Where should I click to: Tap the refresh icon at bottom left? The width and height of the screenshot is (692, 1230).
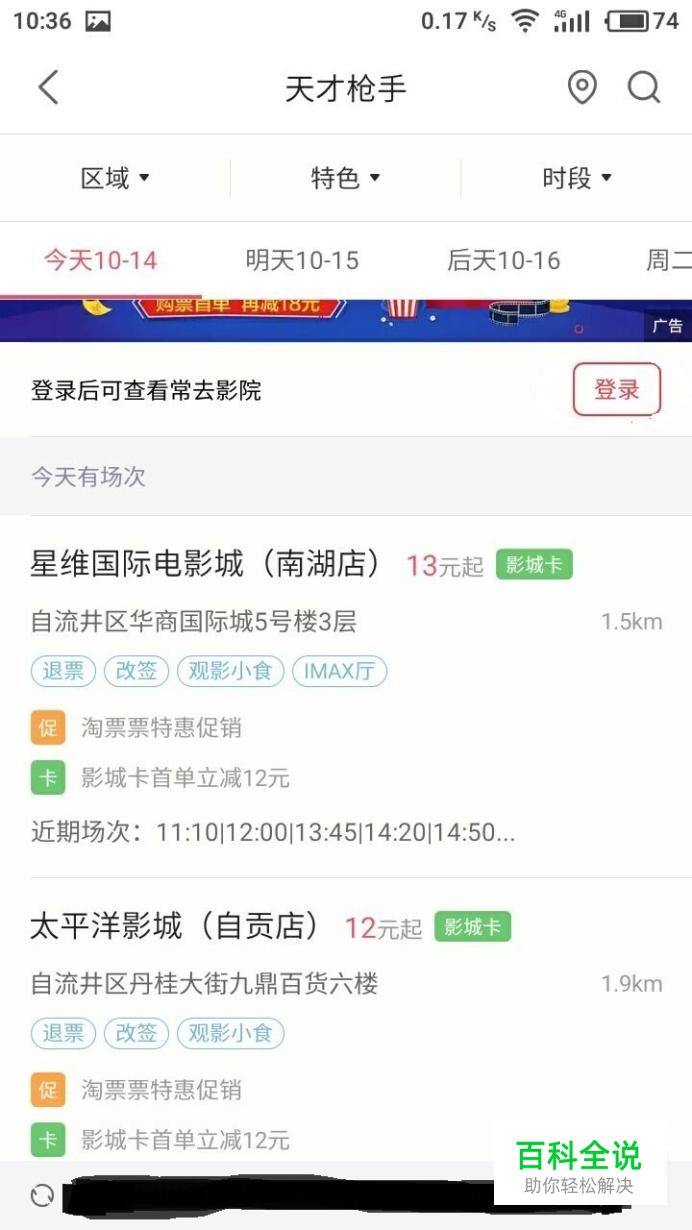[x=42, y=1194]
